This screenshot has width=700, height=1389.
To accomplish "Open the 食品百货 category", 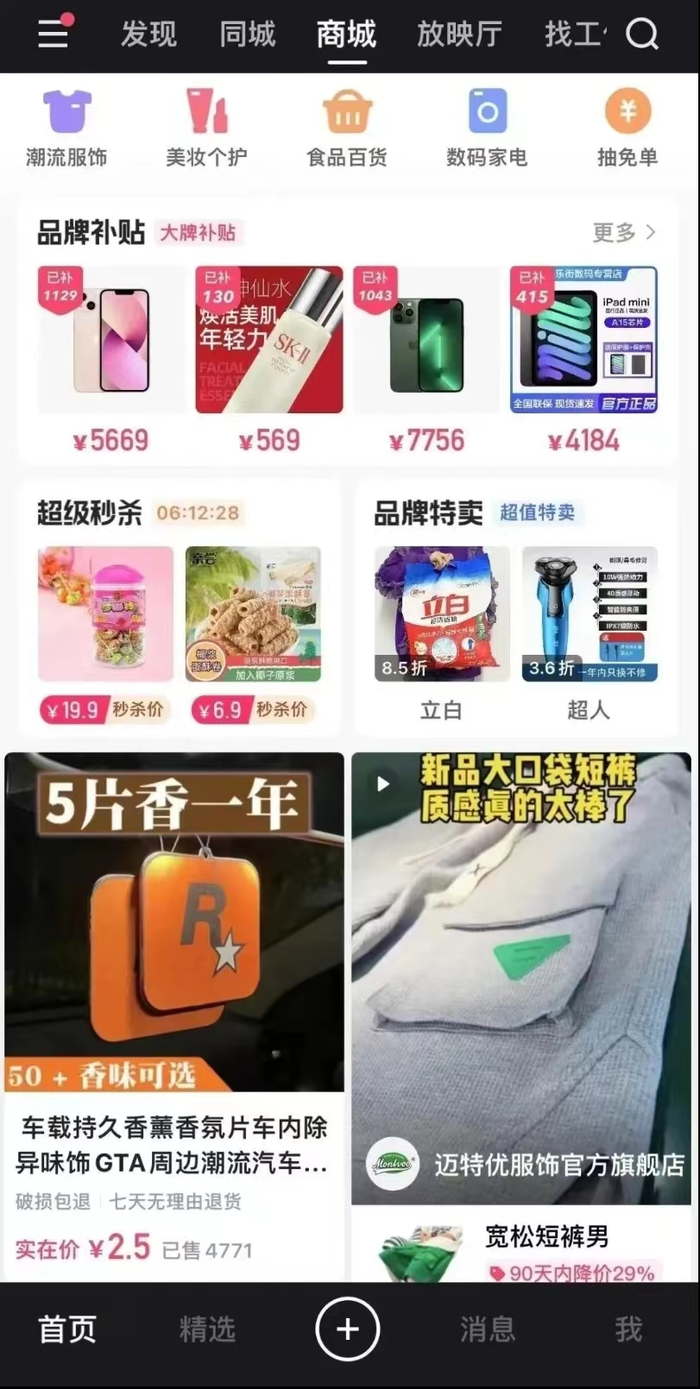I will 347,129.
